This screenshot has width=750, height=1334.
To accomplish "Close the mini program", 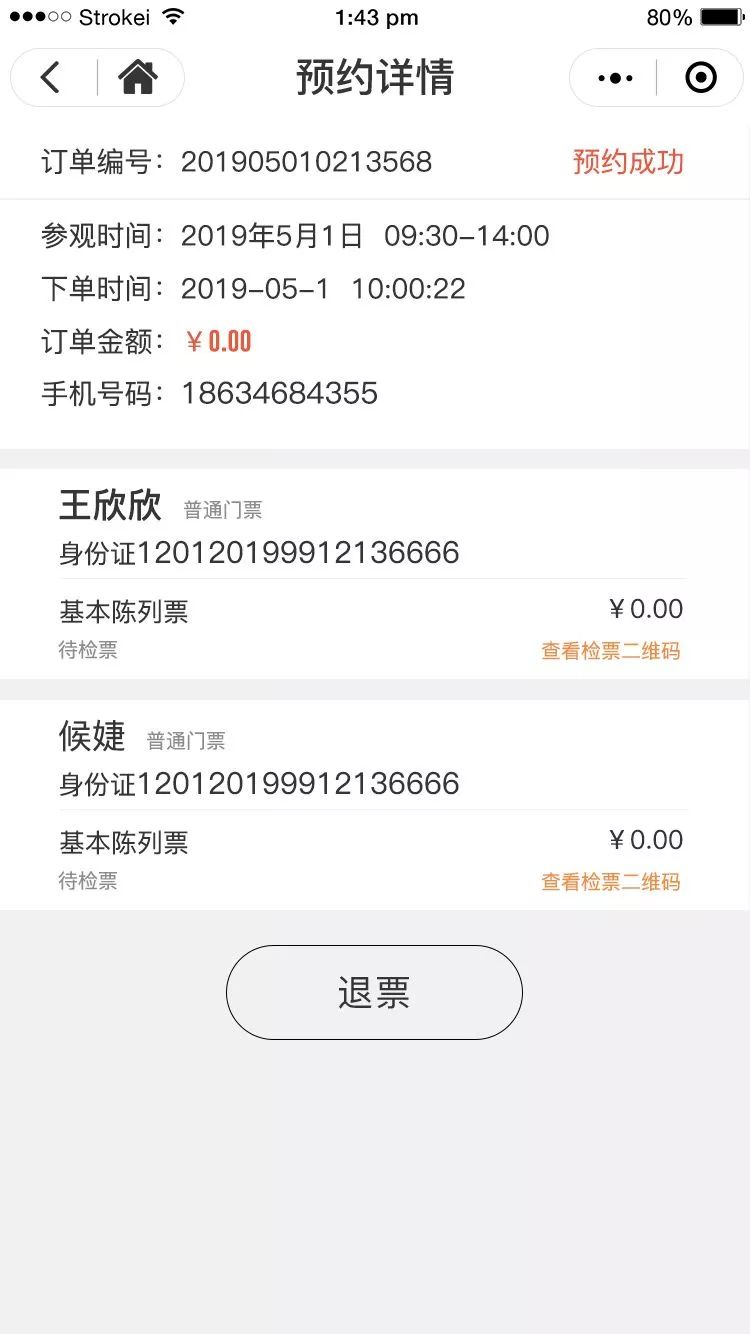I will click(x=700, y=77).
